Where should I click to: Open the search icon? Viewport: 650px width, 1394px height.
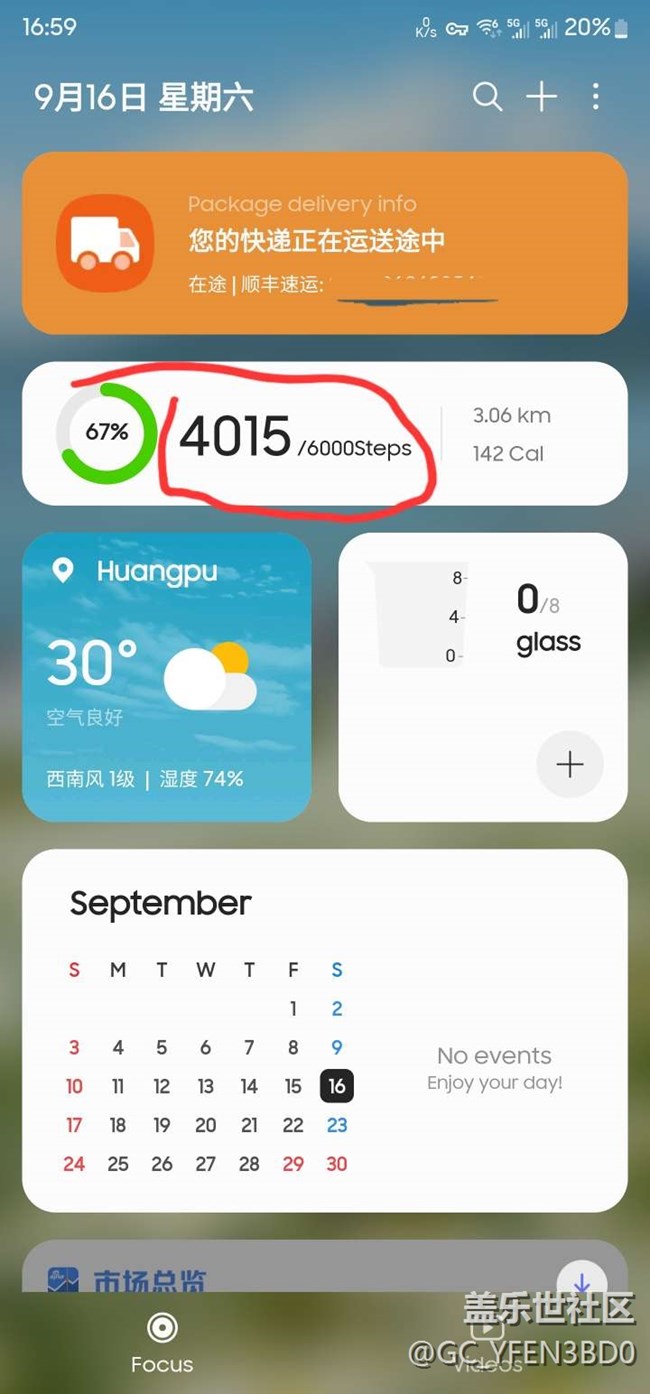coord(487,97)
